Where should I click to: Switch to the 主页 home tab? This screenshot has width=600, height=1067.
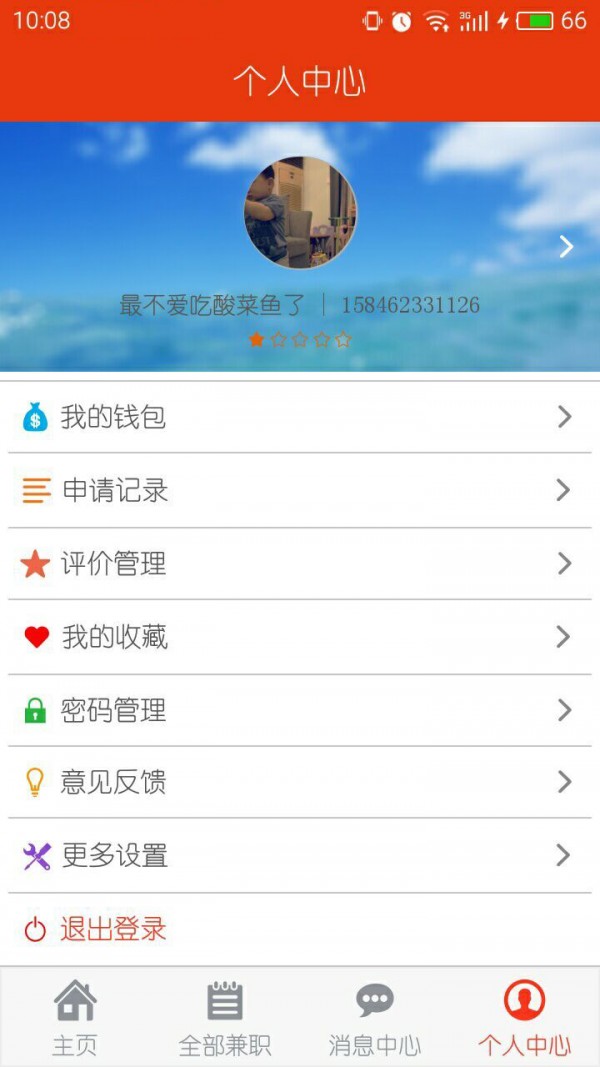75,1018
